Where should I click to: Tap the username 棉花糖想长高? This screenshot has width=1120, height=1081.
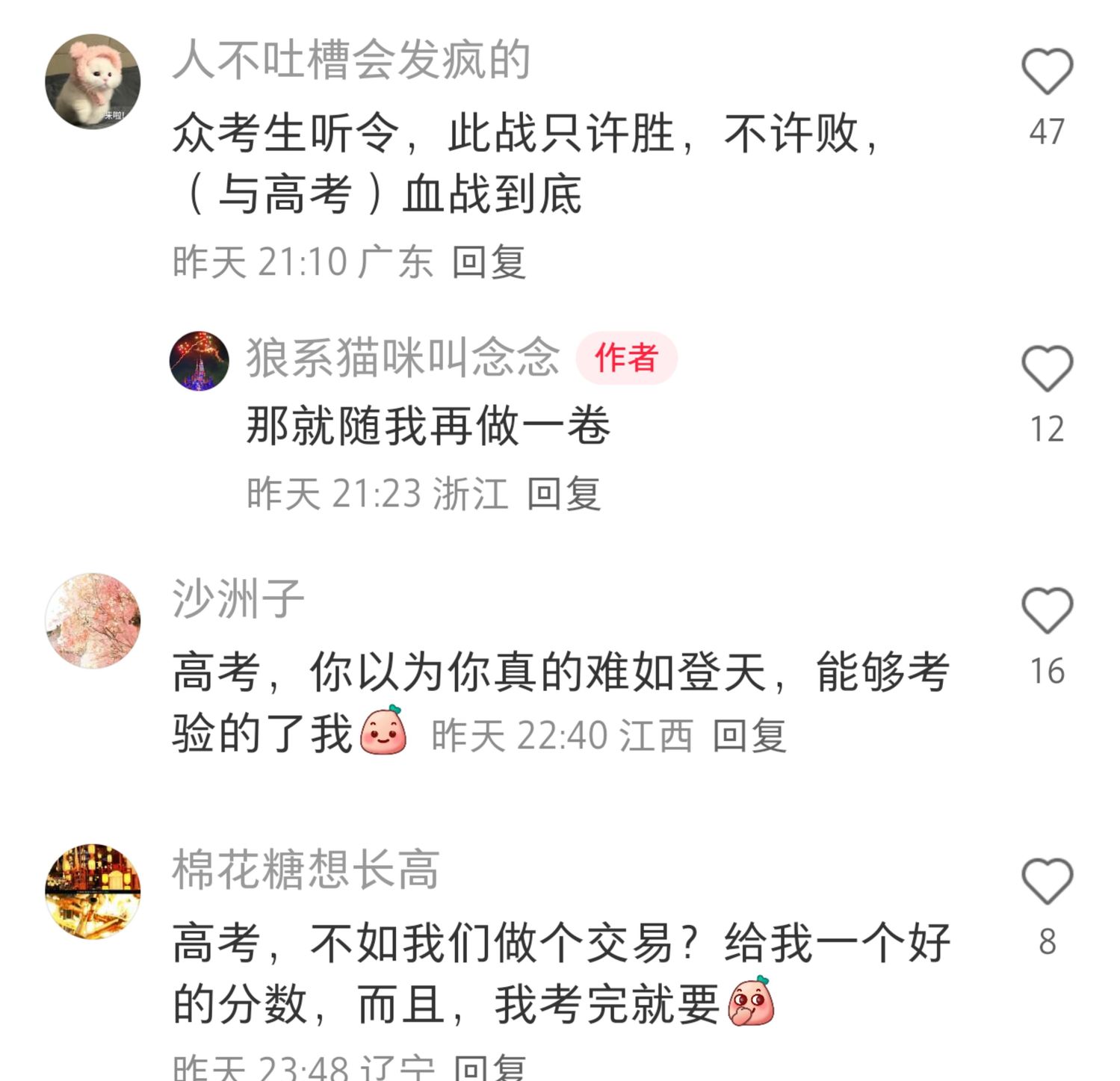coord(306,870)
